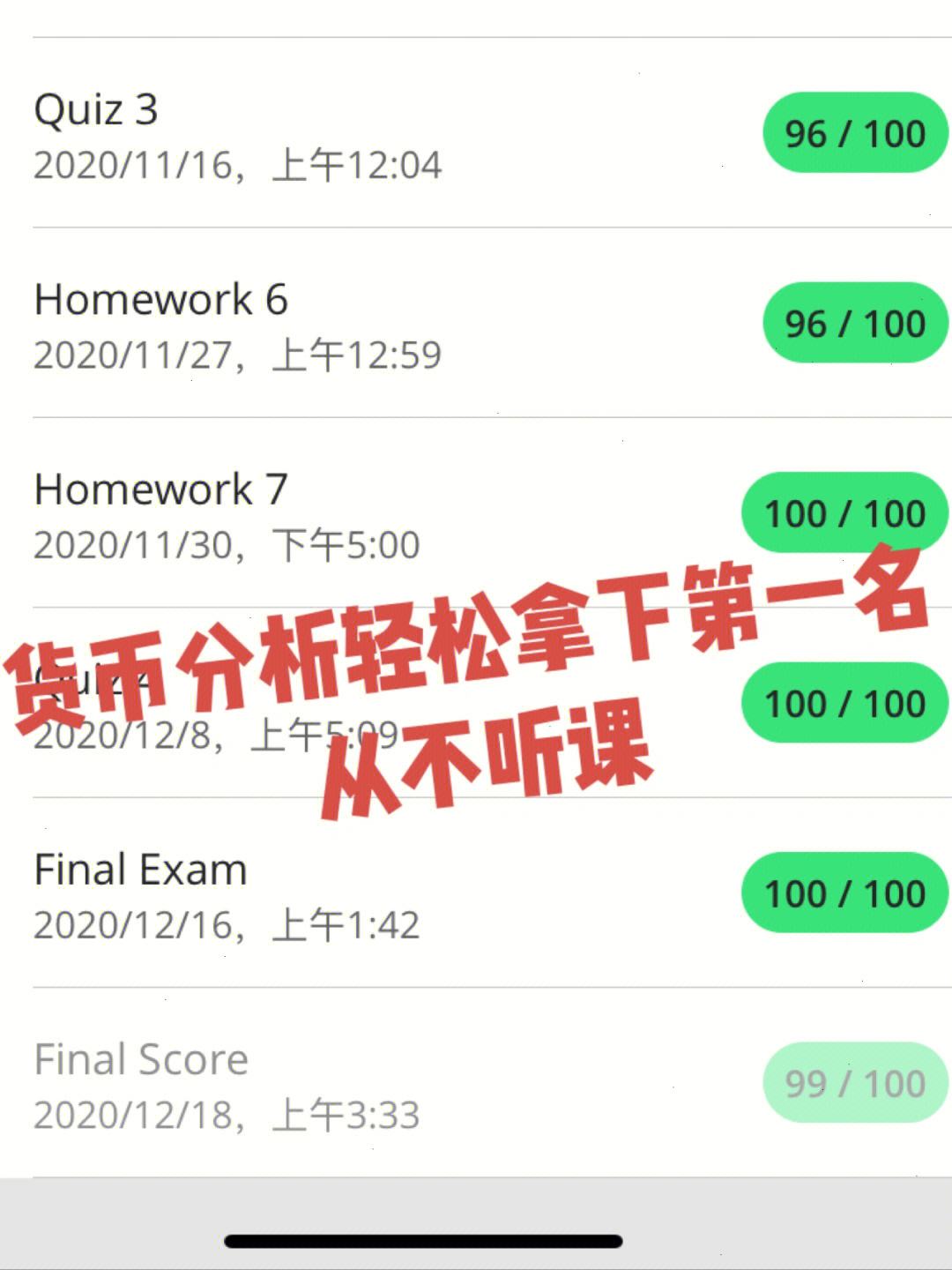Click the Final Exam 100 / 100 score pill
952x1270 pixels.
pos(844,893)
